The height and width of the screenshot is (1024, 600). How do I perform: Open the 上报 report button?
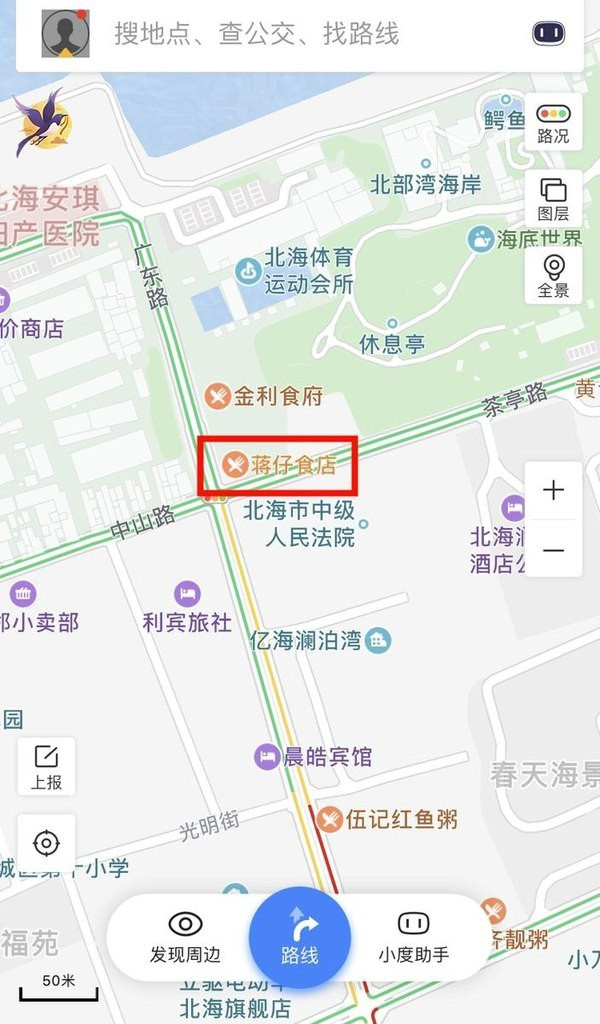click(x=46, y=768)
